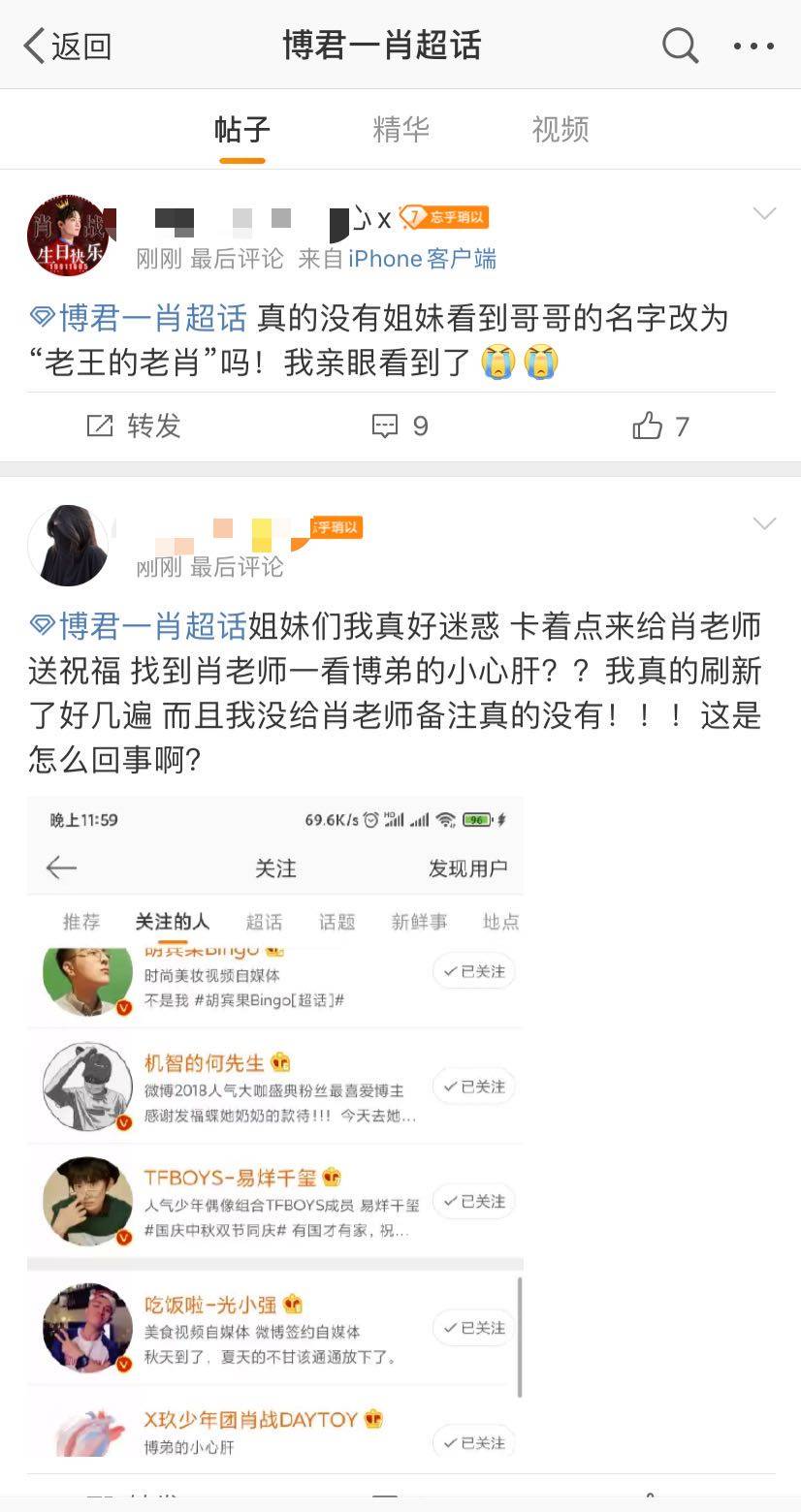Open the search icon in header
The image size is (801, 1512).
[680, 46]
